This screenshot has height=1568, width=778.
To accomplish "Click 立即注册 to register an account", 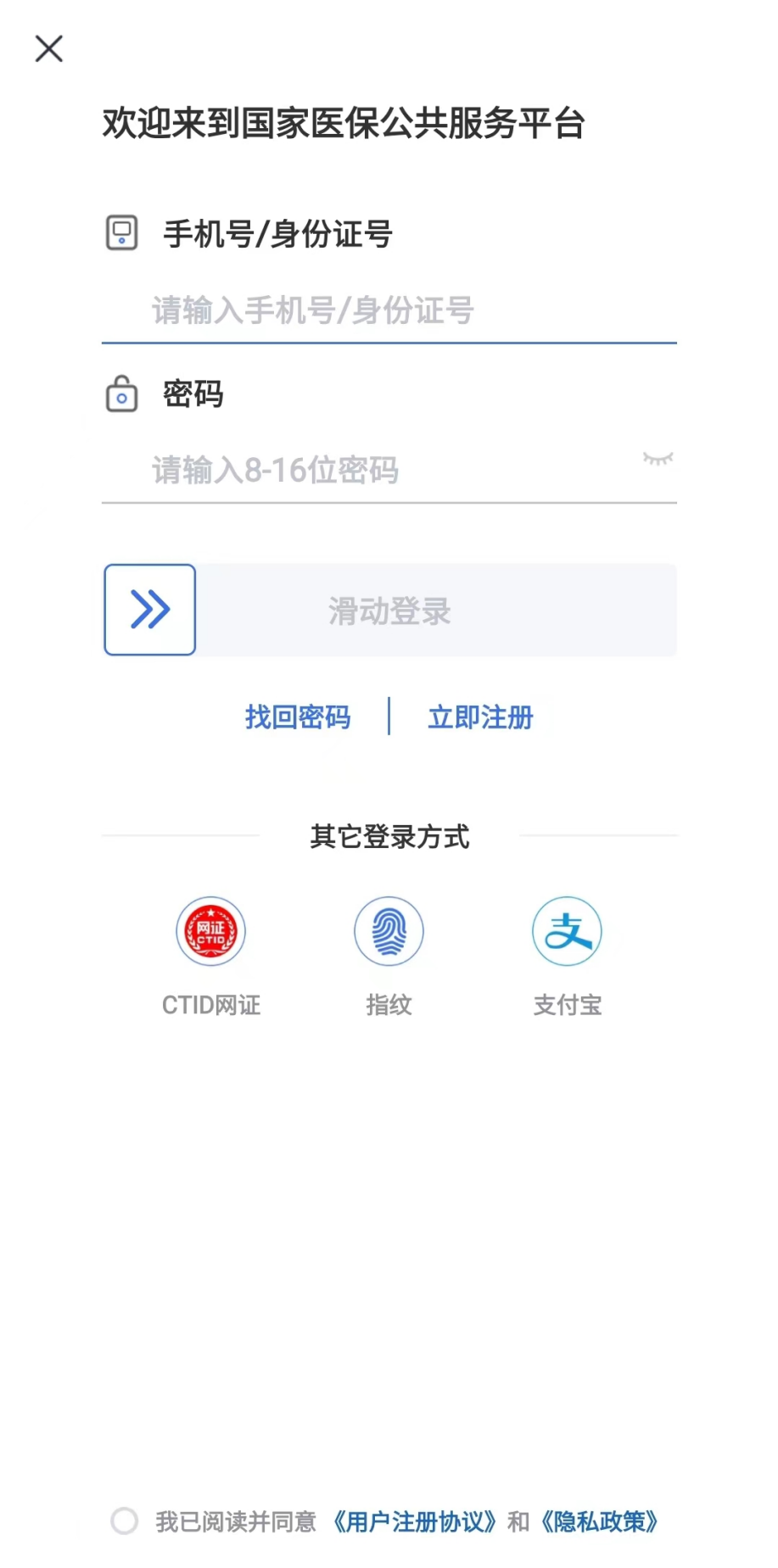I will coord(480,717).
